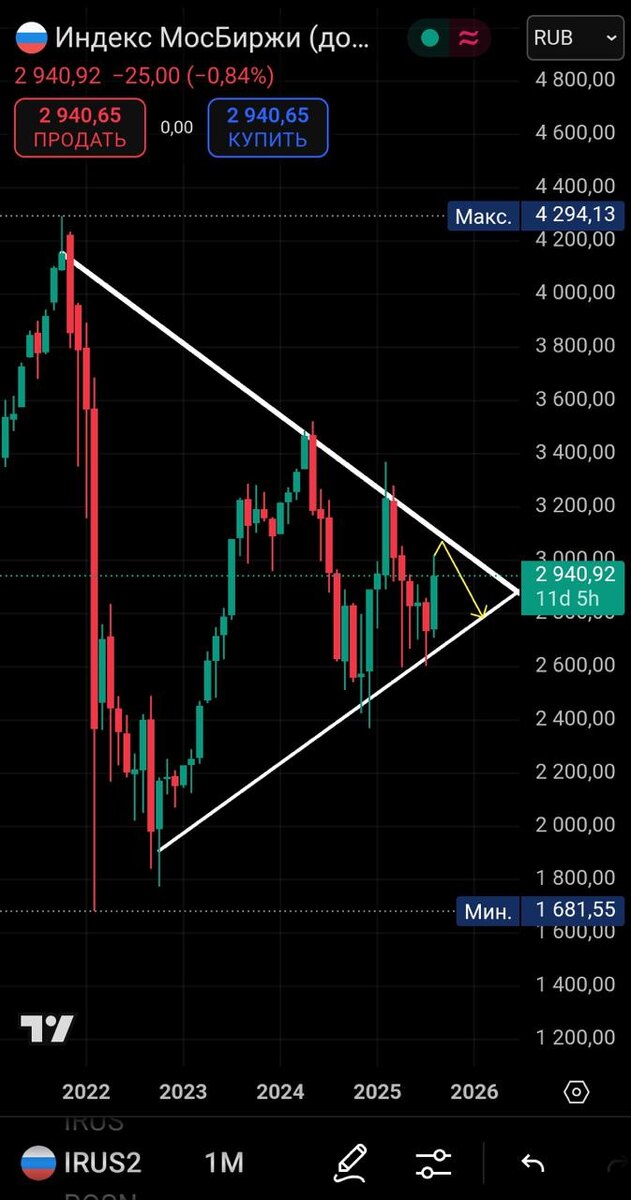The height and width of the screenshot is (1200, 631).
Task: Open the chart settings sliders icon
Action: point(433,1163)
